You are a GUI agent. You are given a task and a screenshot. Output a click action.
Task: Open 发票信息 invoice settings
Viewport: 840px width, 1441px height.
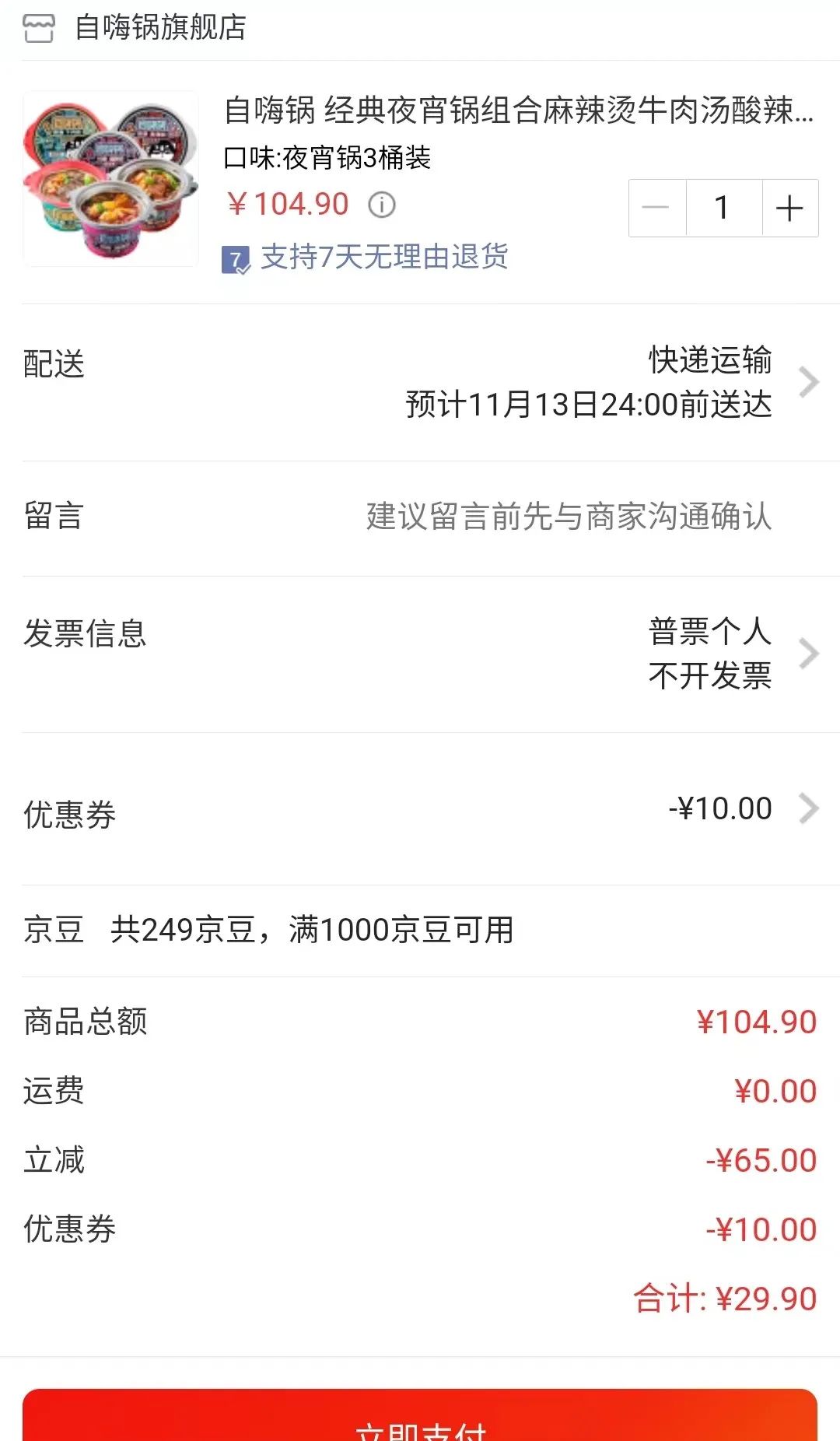click(709, 654)
